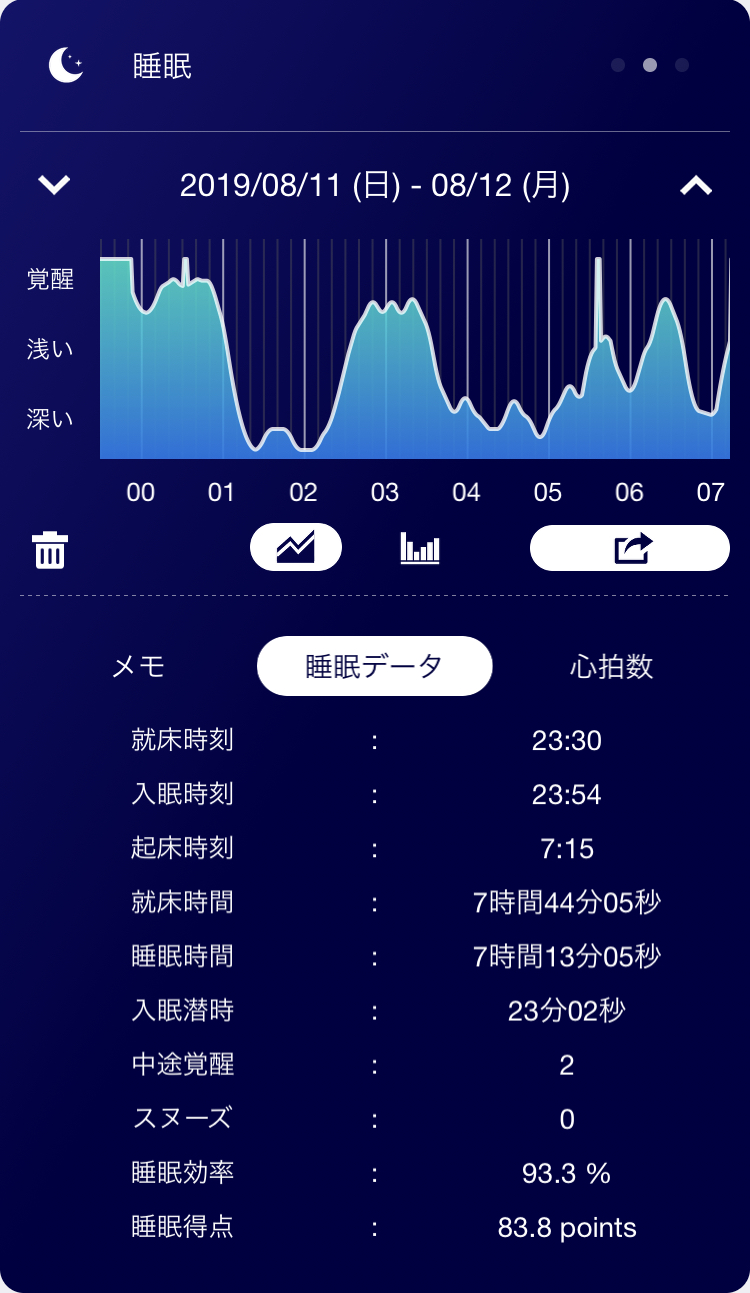
Task: Switch to the bar chart view
Action: (420, 548)
